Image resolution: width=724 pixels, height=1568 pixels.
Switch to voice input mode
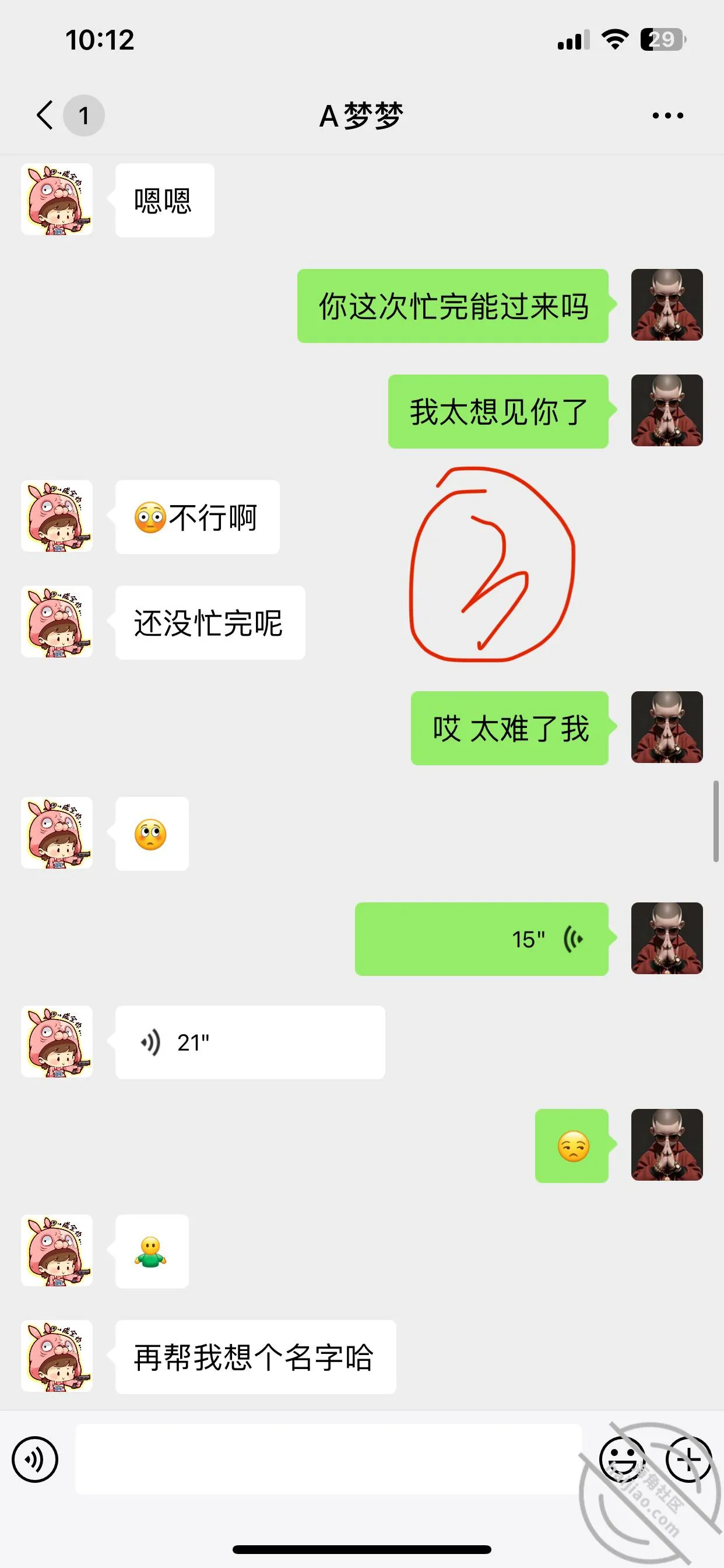[34, 1459]
